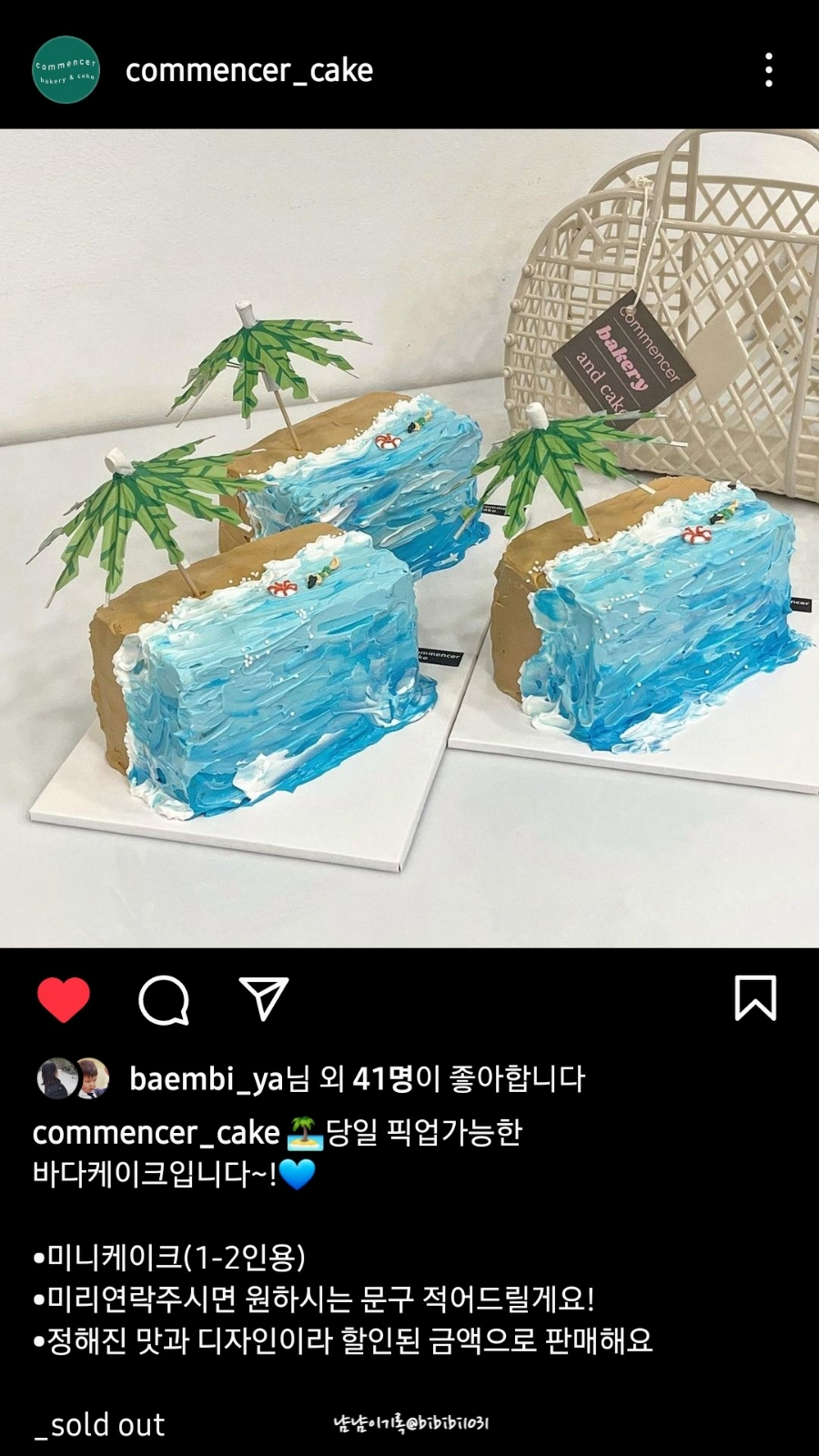View the 41 others who liked
The width and height of the screenshot is (819, 1456).
382,1079
